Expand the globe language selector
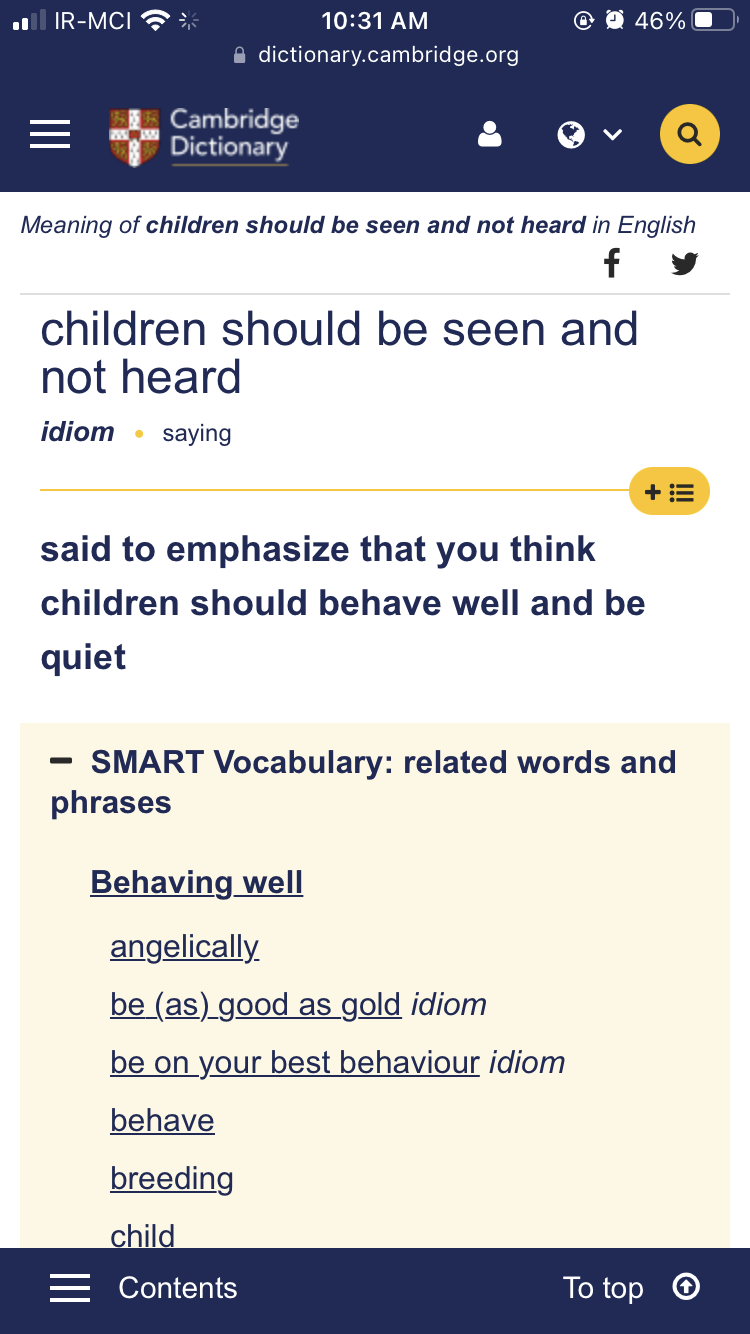 click(x=590, y=134)
